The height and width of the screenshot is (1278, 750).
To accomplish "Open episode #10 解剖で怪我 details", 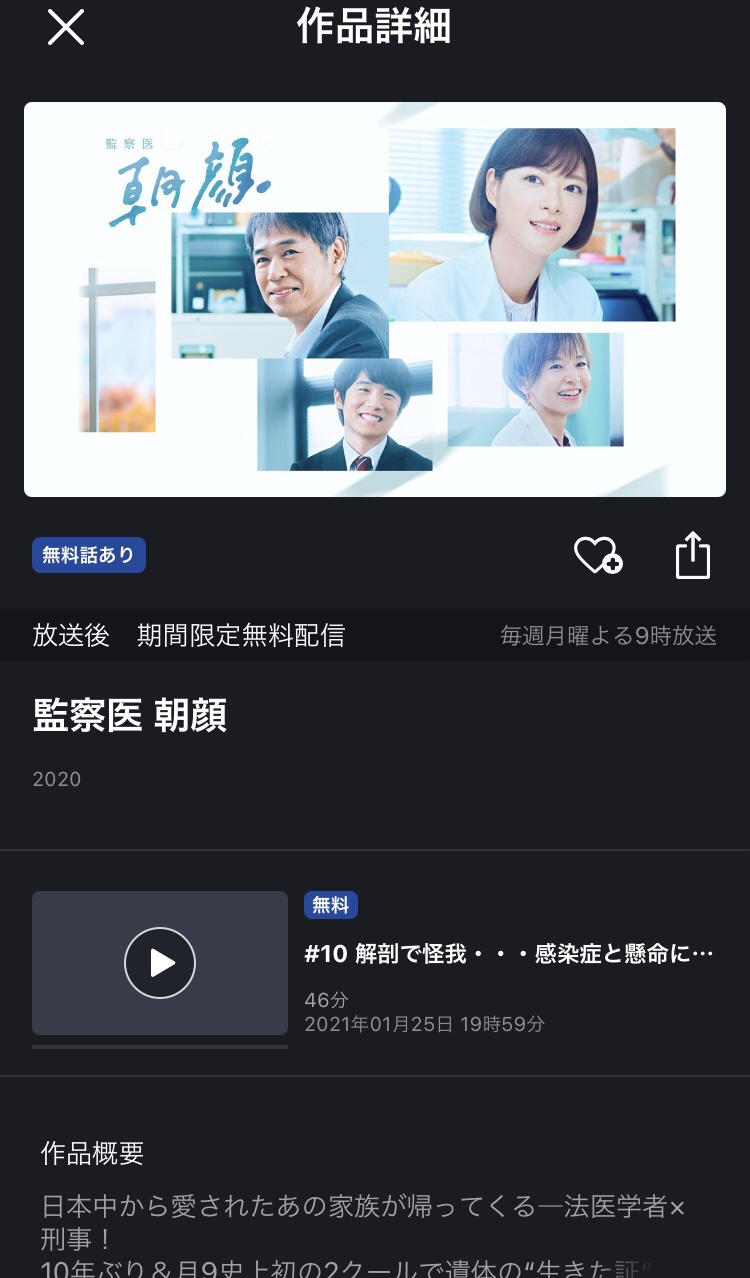I will point(509,954).
